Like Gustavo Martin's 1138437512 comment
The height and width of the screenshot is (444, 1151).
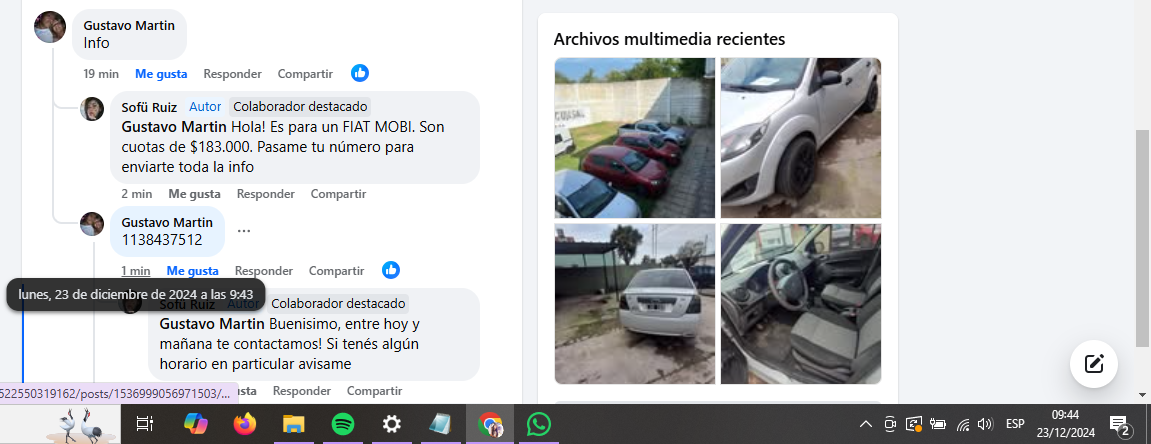coord(192,271)
